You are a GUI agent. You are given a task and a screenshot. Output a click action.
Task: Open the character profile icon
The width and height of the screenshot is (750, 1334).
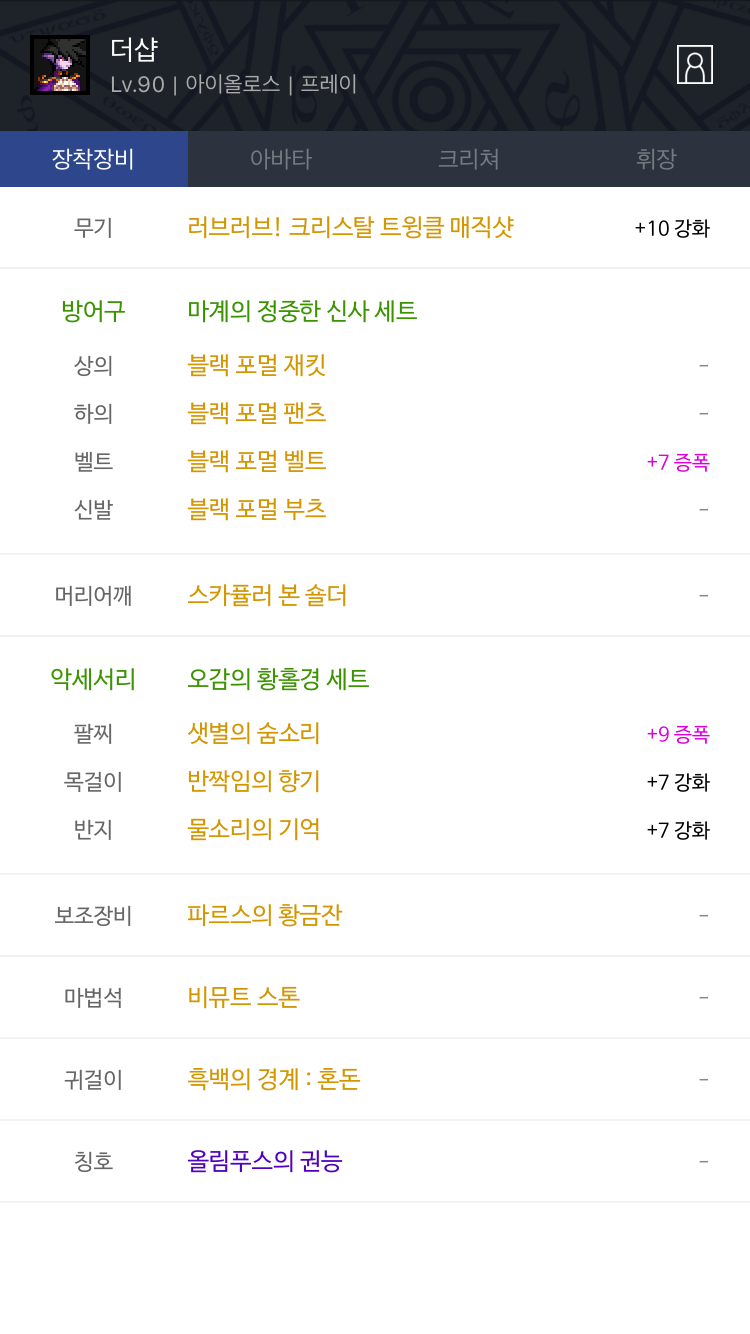695,64
